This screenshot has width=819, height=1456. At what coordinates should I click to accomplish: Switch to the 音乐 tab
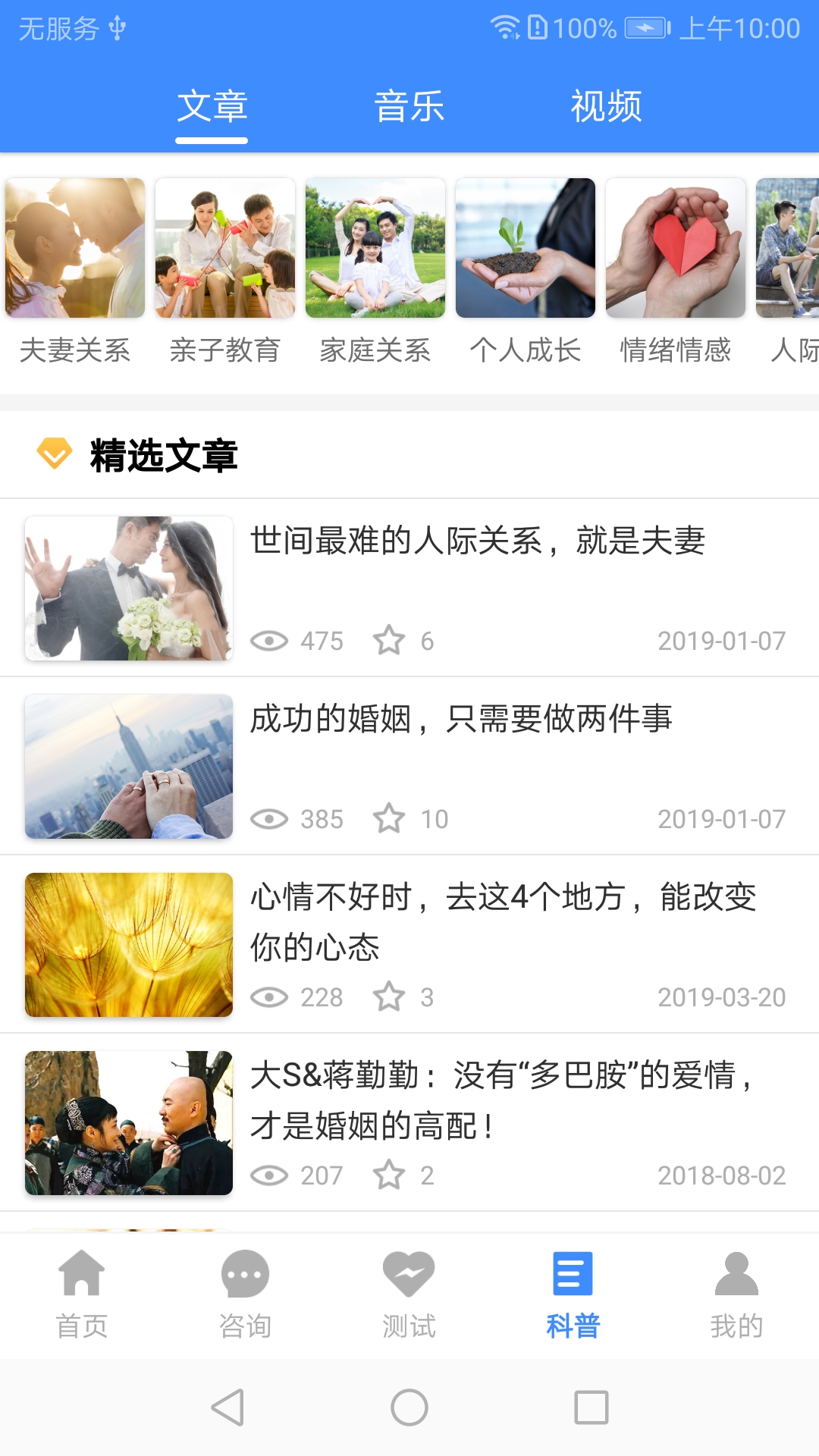pyautogui.click(x=409, y=106)
